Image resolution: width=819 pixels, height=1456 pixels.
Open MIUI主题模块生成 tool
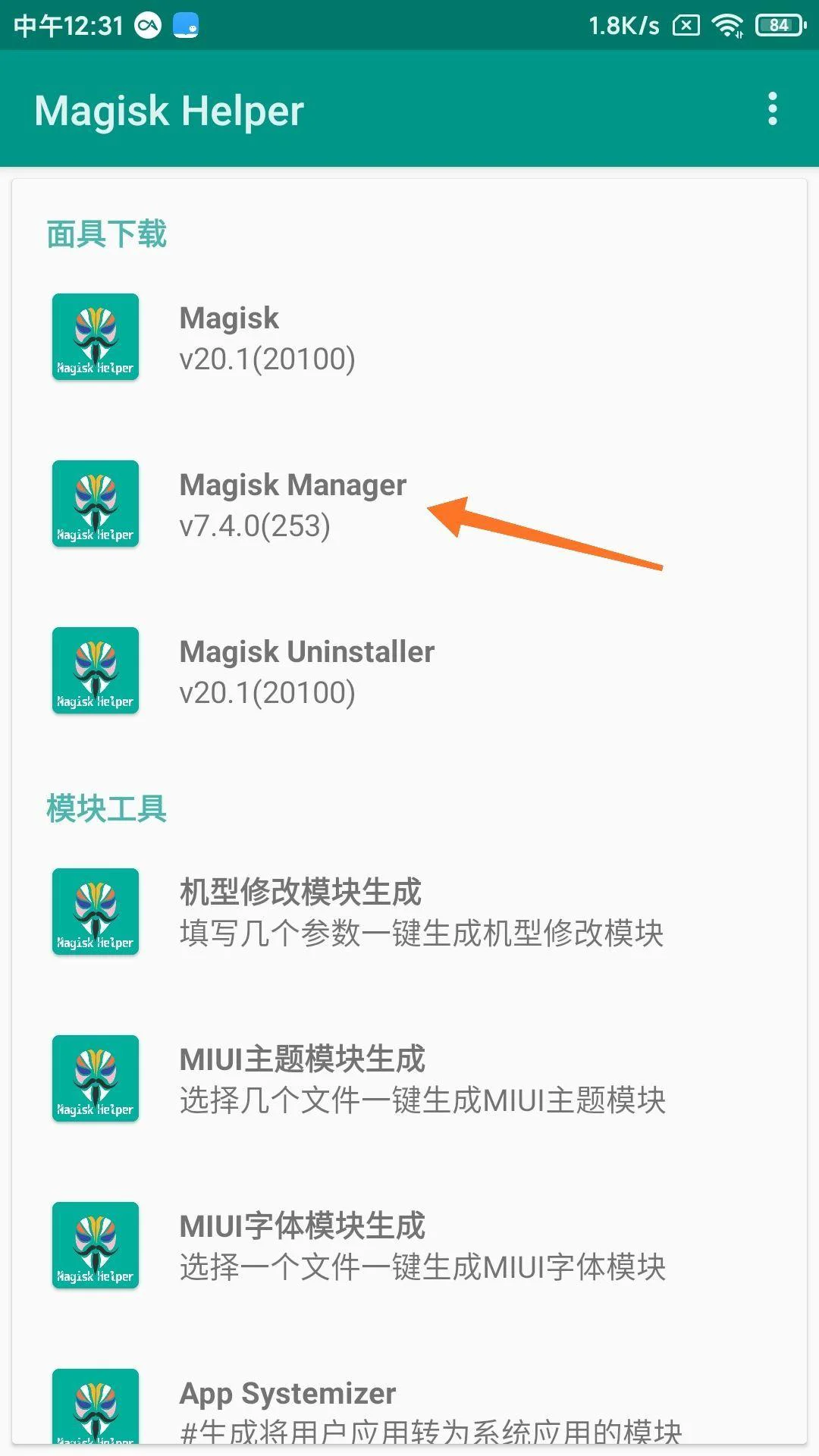[x=409, y=1079]
